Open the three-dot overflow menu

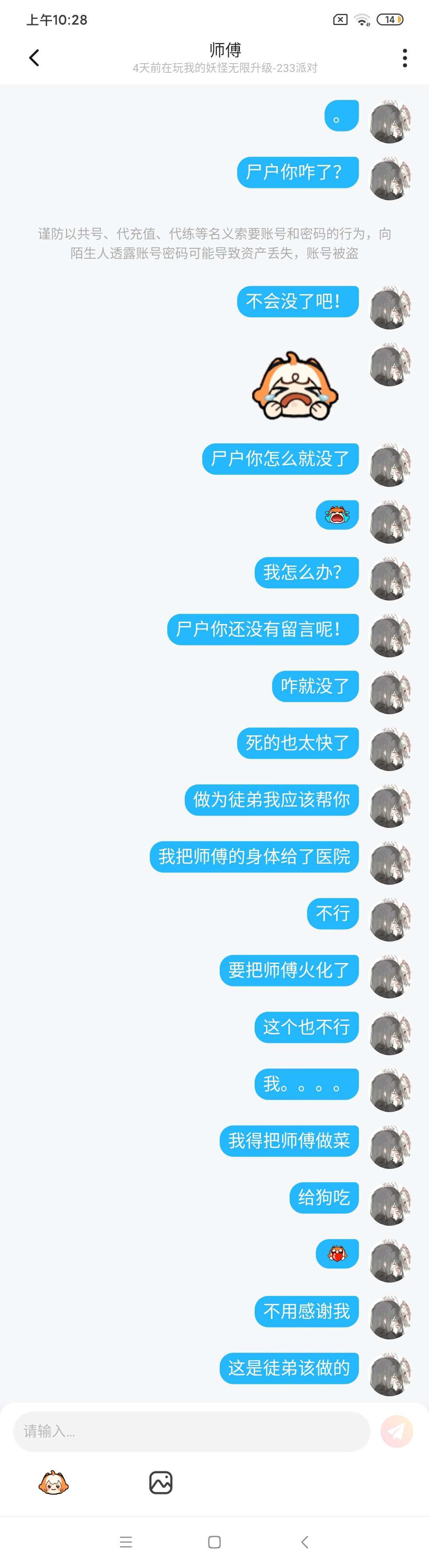405,58
